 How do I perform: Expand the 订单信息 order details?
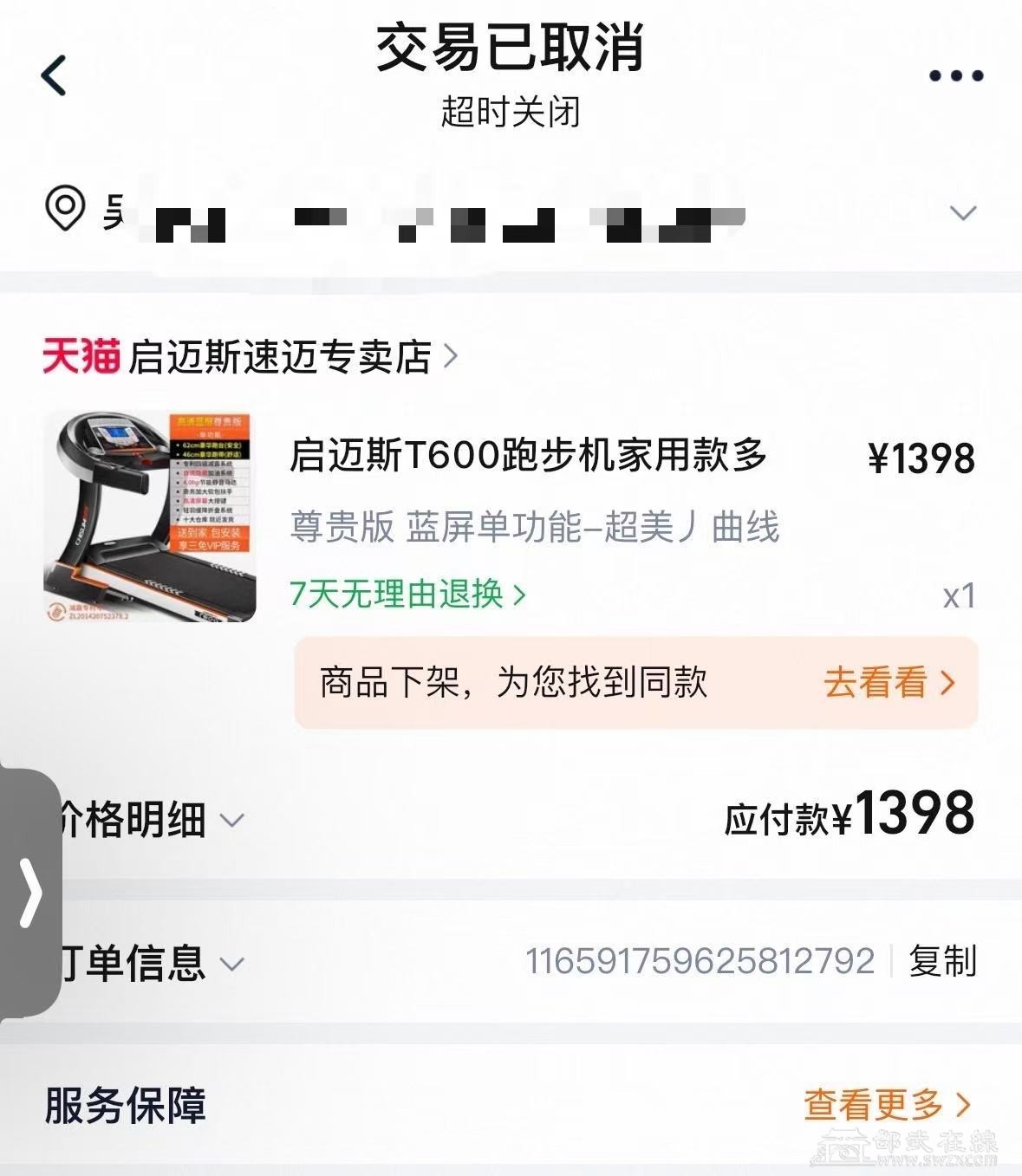tap(147, 963)
